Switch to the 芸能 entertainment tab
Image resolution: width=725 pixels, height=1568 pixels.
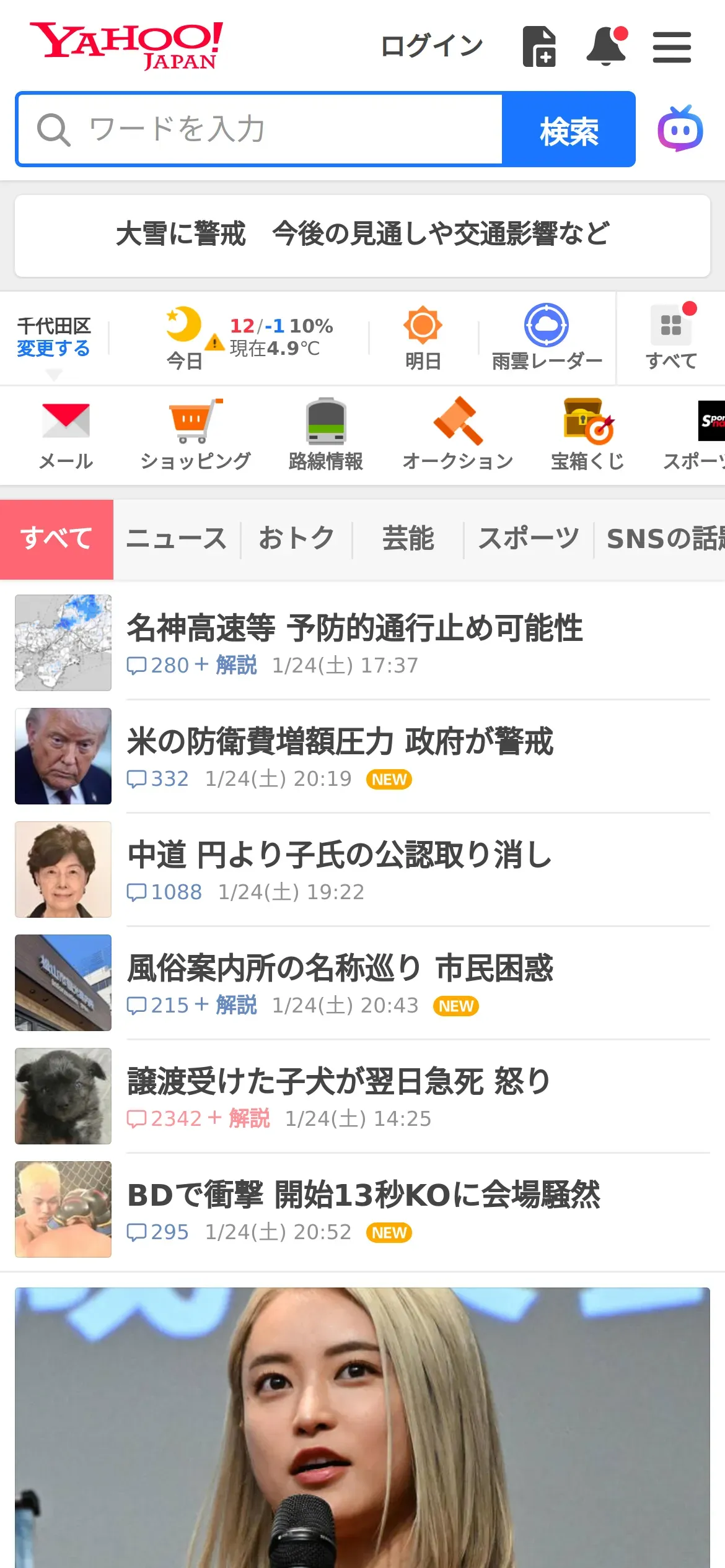coord(408,539)
